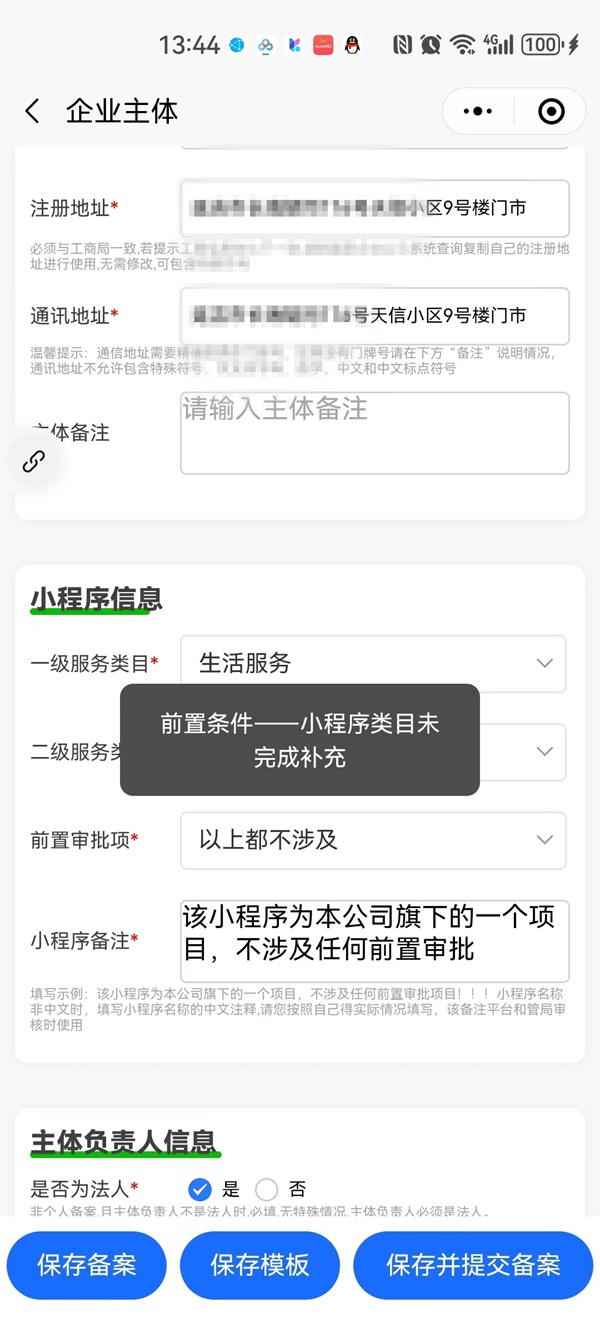Tap 保存备案 button
Screen dimensions: 600x1333
[x=87, y=1265]
